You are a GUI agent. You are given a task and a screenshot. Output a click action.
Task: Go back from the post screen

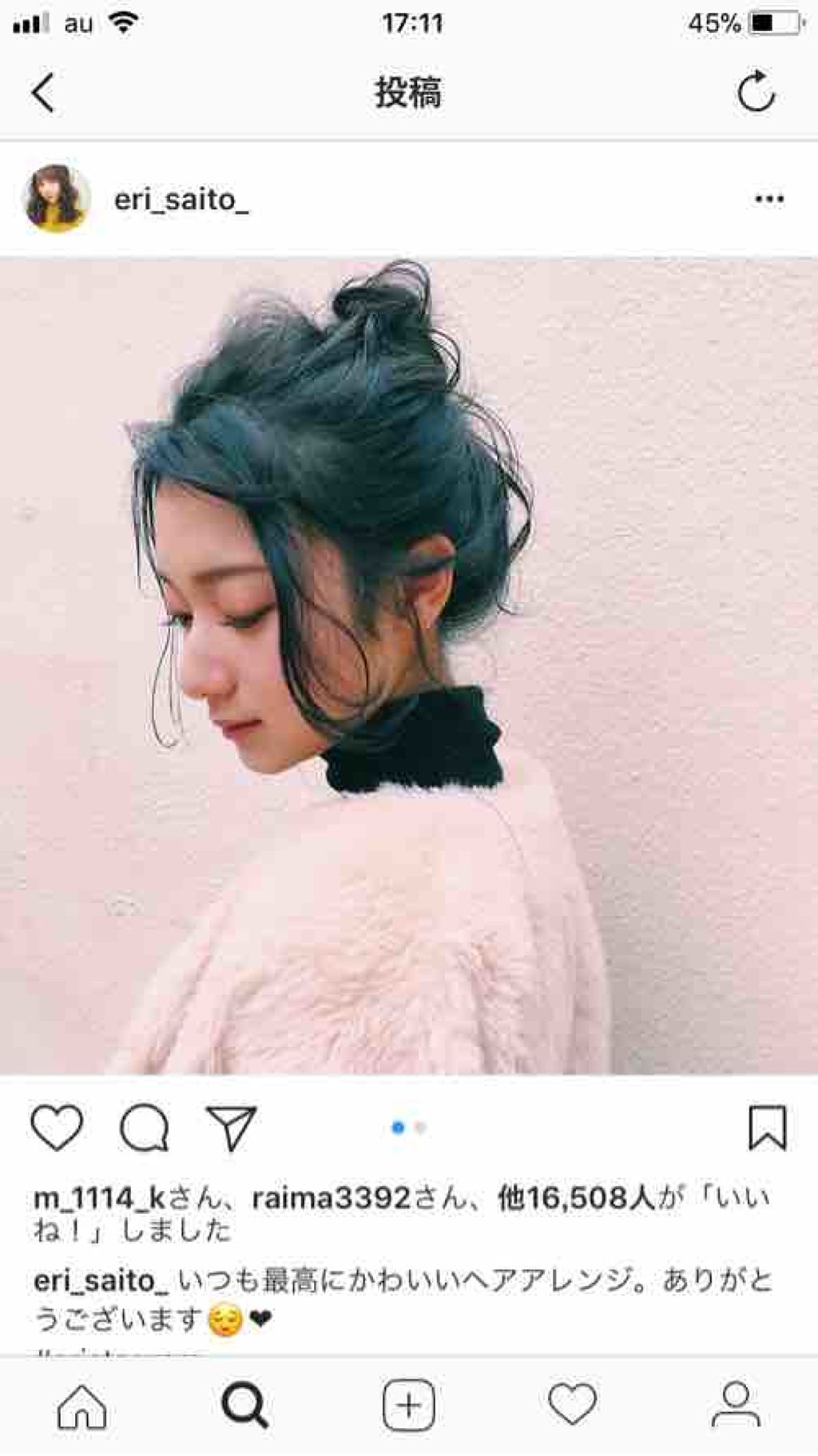point(44,93)
